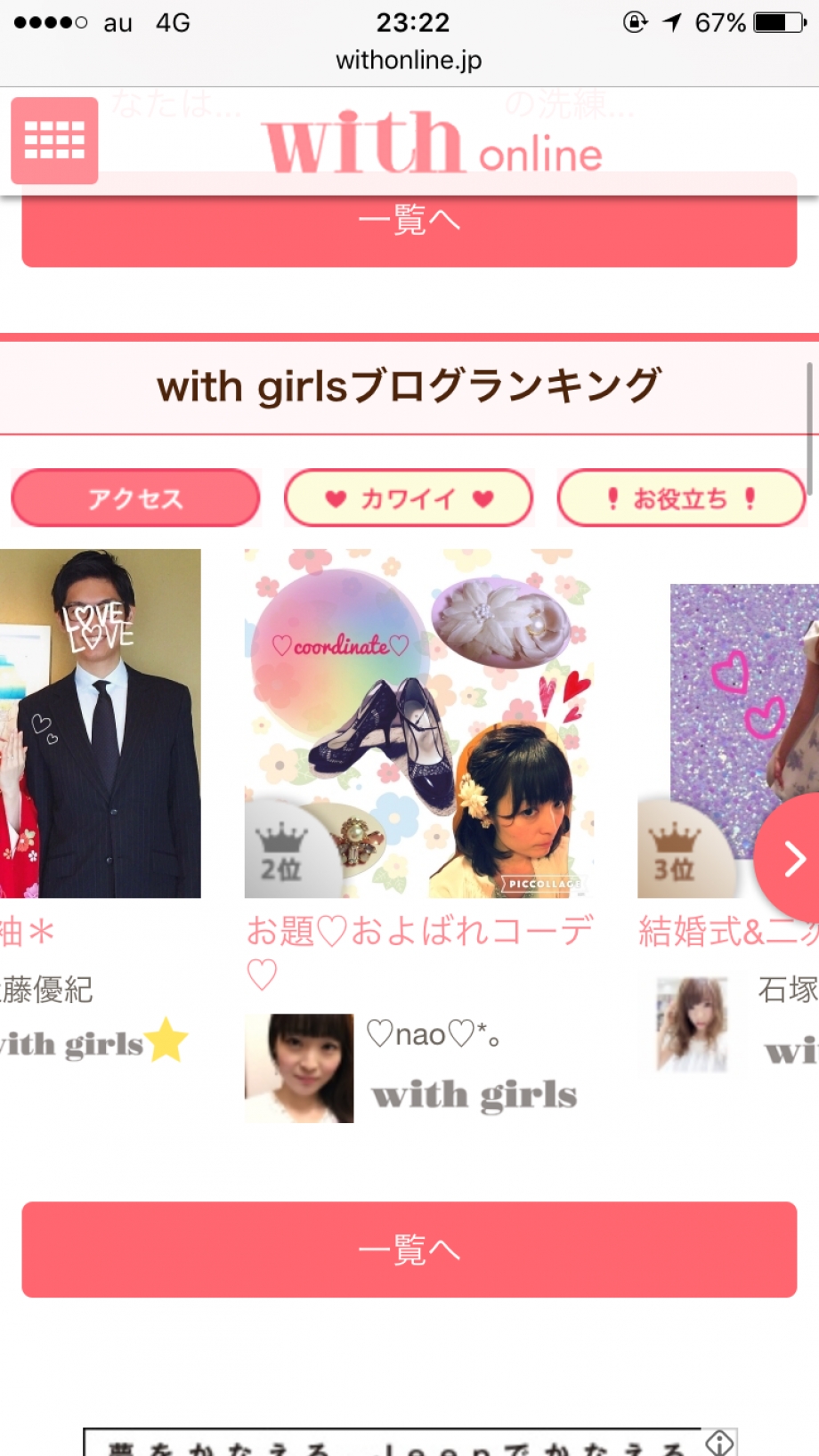View 石塚 blogger profile with avatar

(x=692, y=1023)
